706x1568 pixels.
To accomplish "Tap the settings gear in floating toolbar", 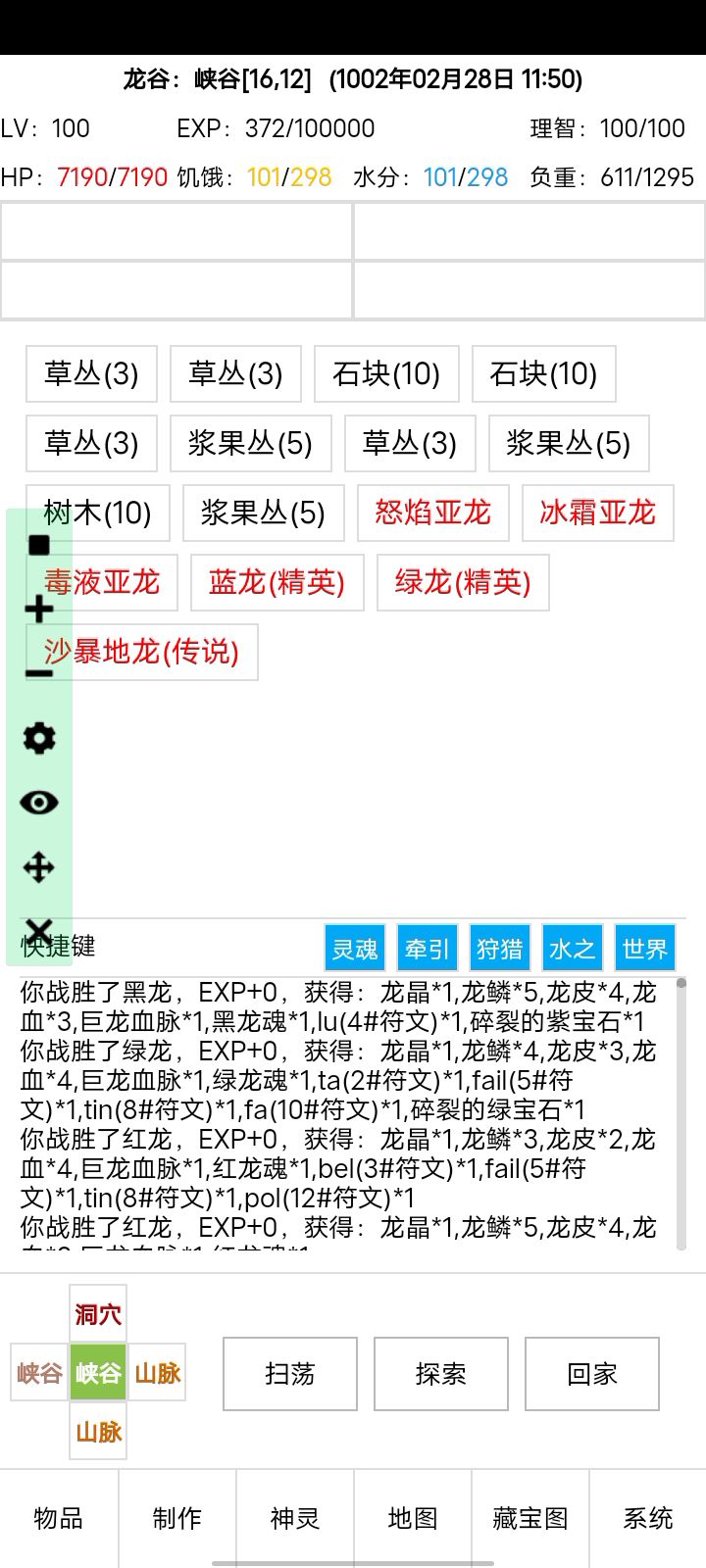I will [x=39, y=738].
